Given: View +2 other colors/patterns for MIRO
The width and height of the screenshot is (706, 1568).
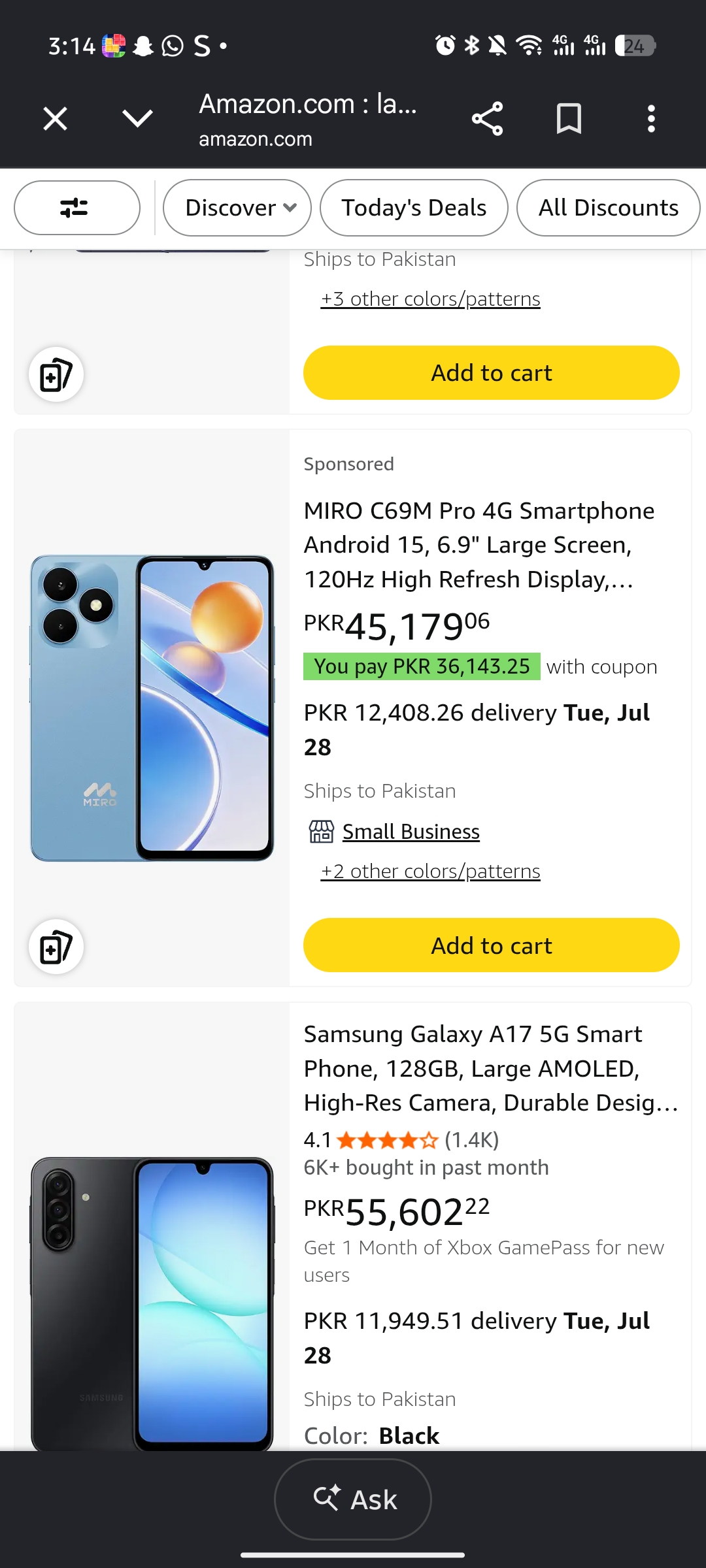Looking at the screenshot, I should click(x=430, y=871).
